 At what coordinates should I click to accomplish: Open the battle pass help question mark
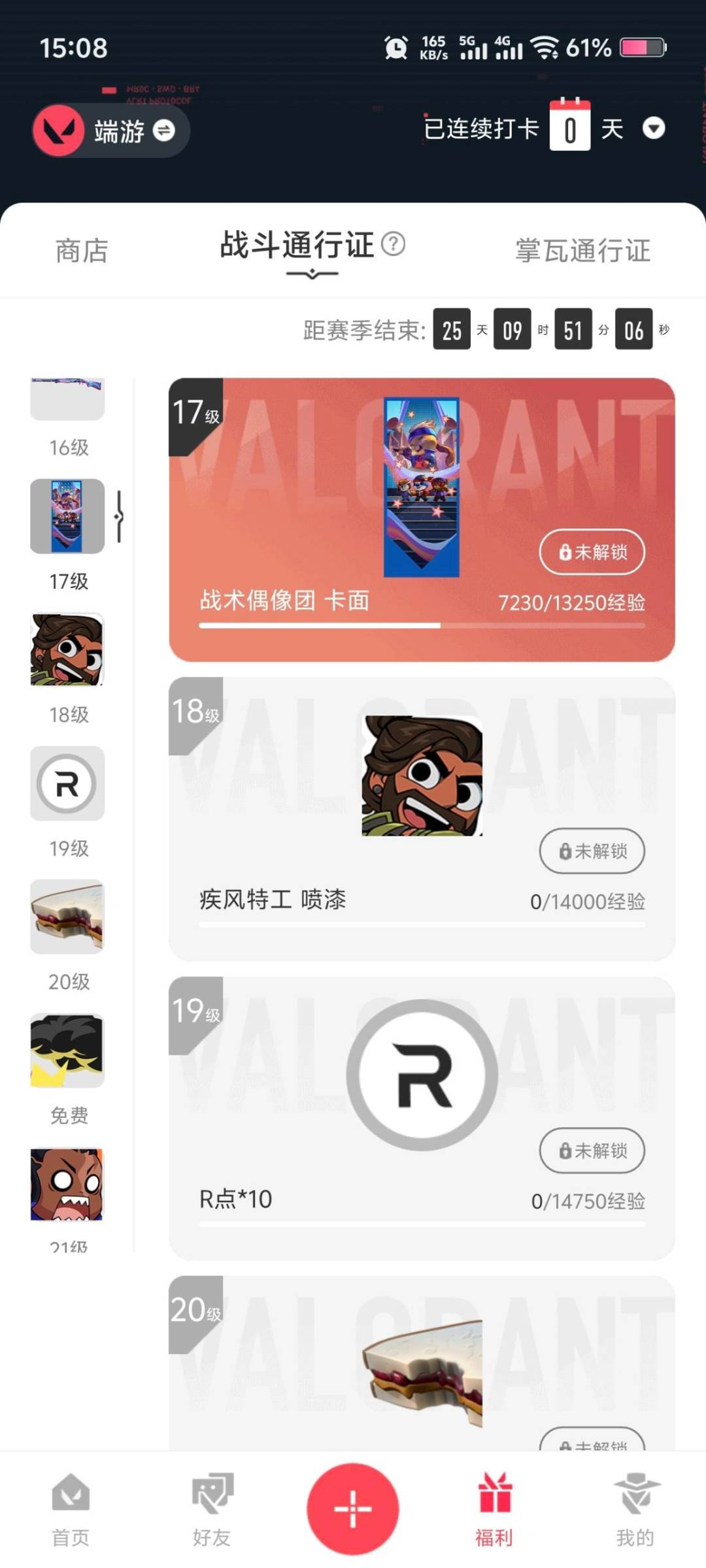point(392,244)
